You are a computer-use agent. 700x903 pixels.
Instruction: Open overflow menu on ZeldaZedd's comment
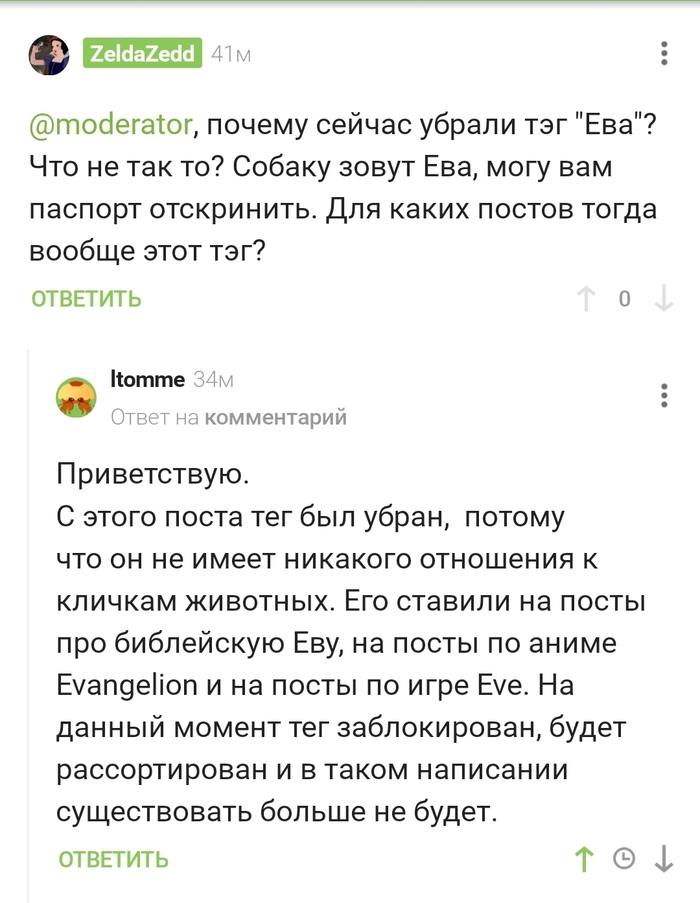pyautogui.click(x=665, y=54)
